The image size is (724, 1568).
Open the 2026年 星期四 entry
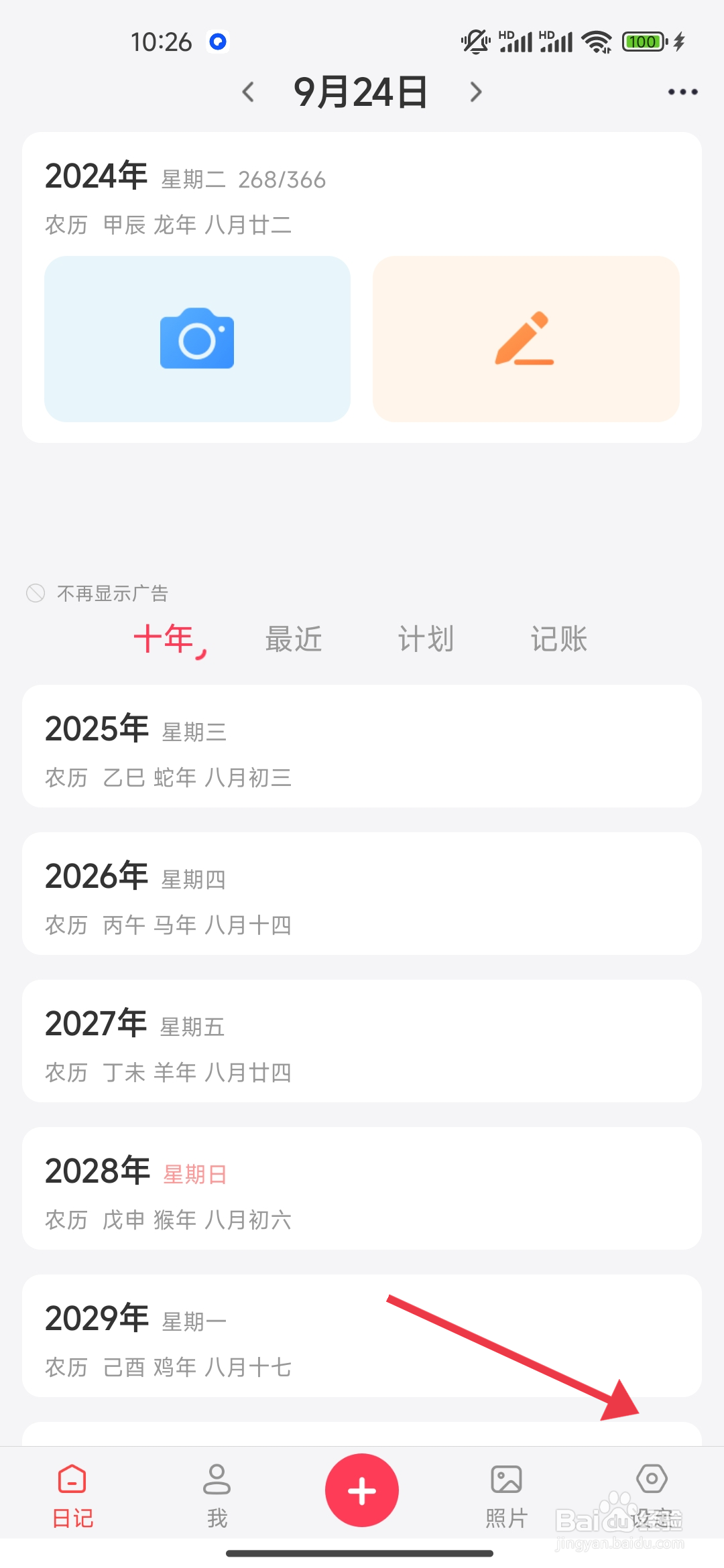(362, 893)
